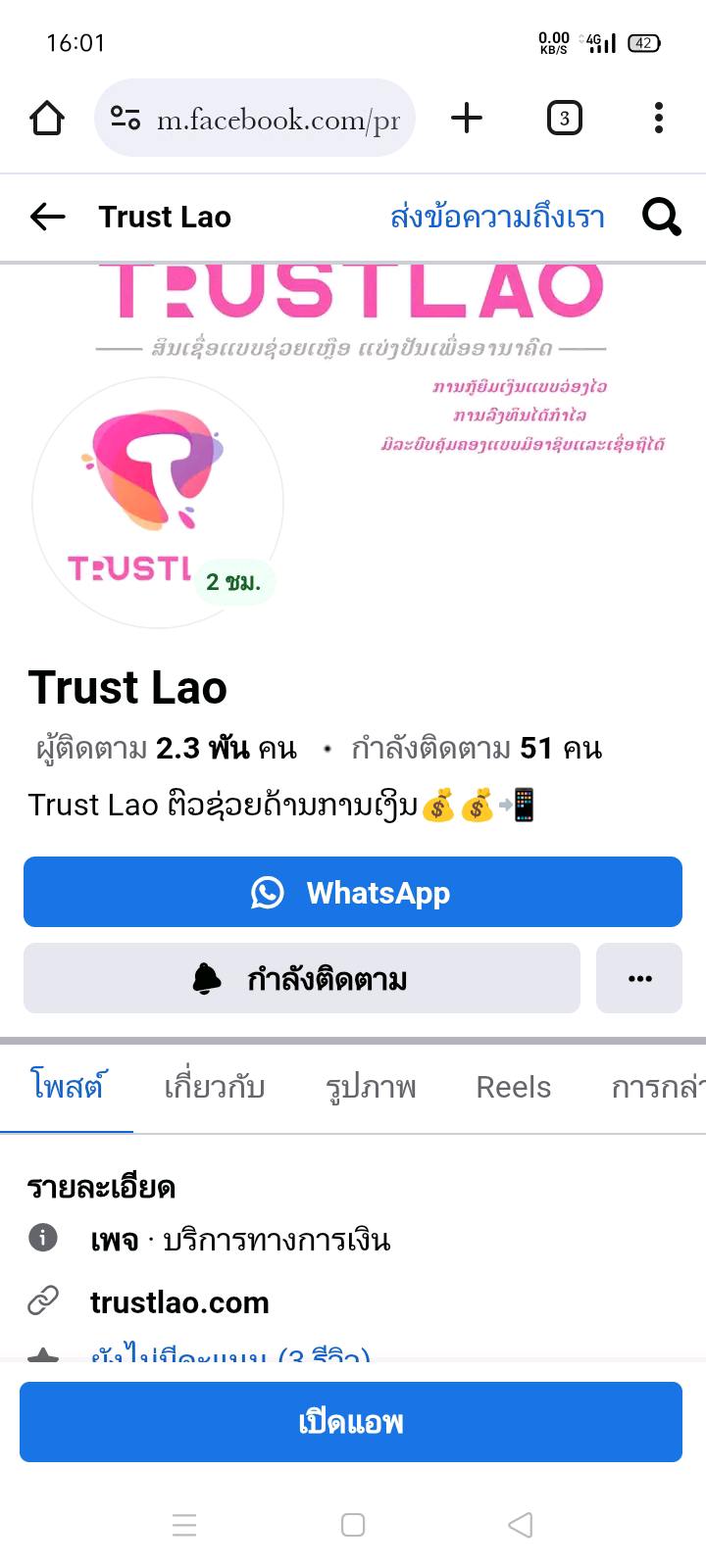
Task: Open the browser tab switcher
Action: 564,119
